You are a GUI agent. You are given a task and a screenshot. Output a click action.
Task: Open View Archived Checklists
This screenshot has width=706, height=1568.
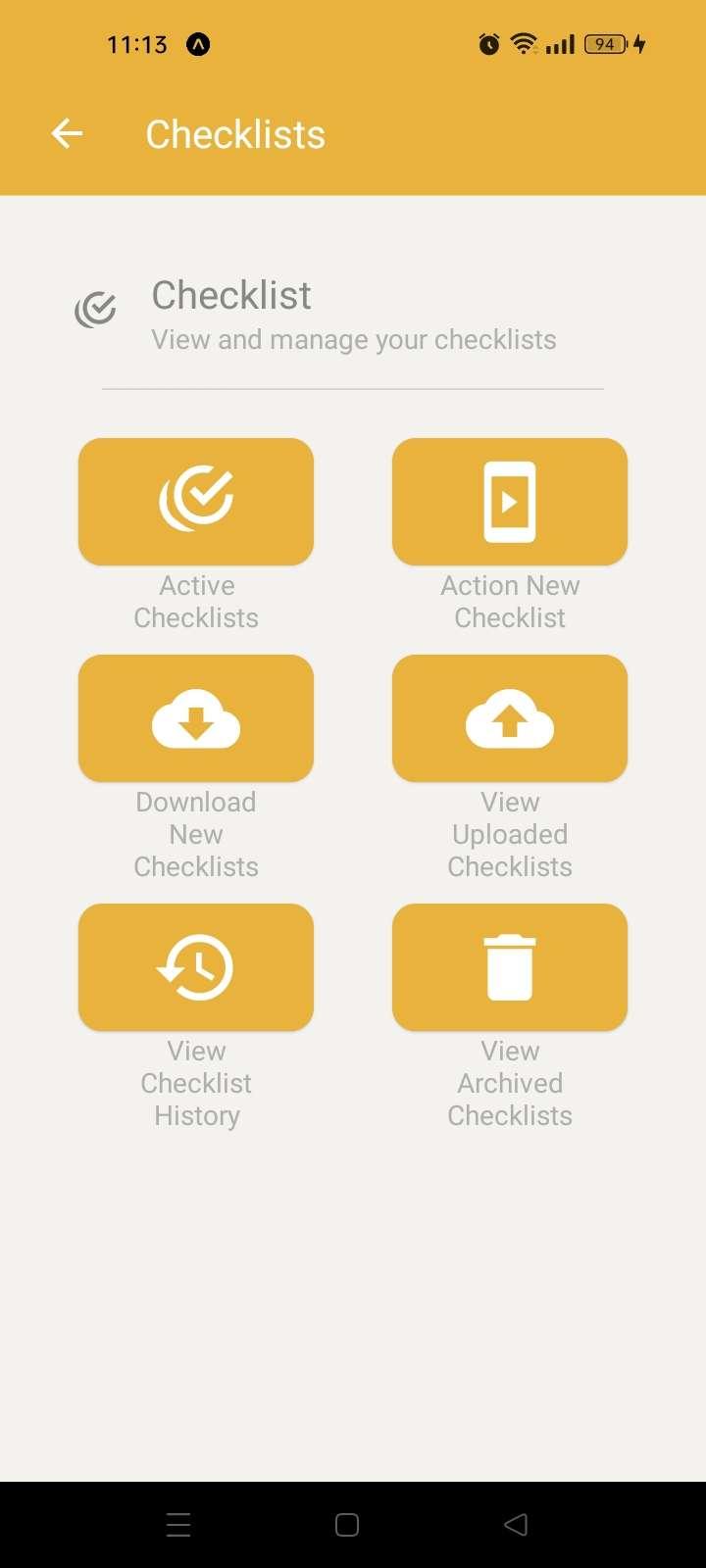pos(510,967)
